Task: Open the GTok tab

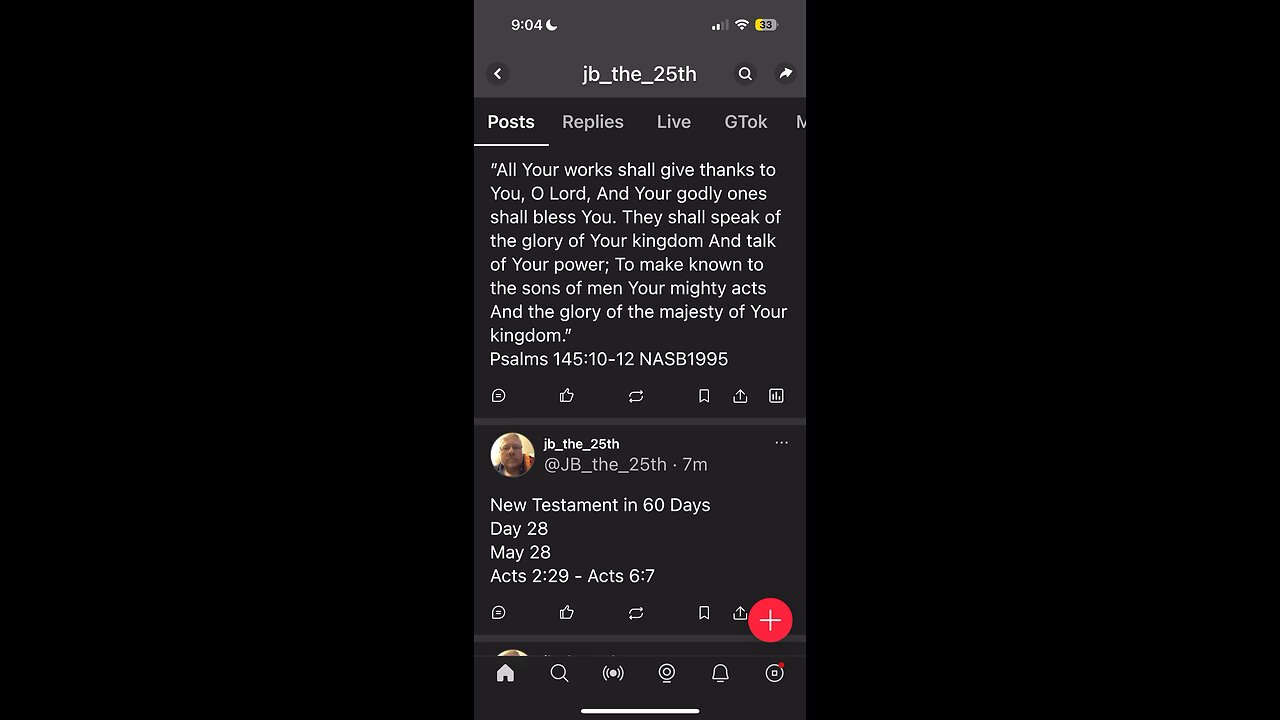Action: coord(745,122)
